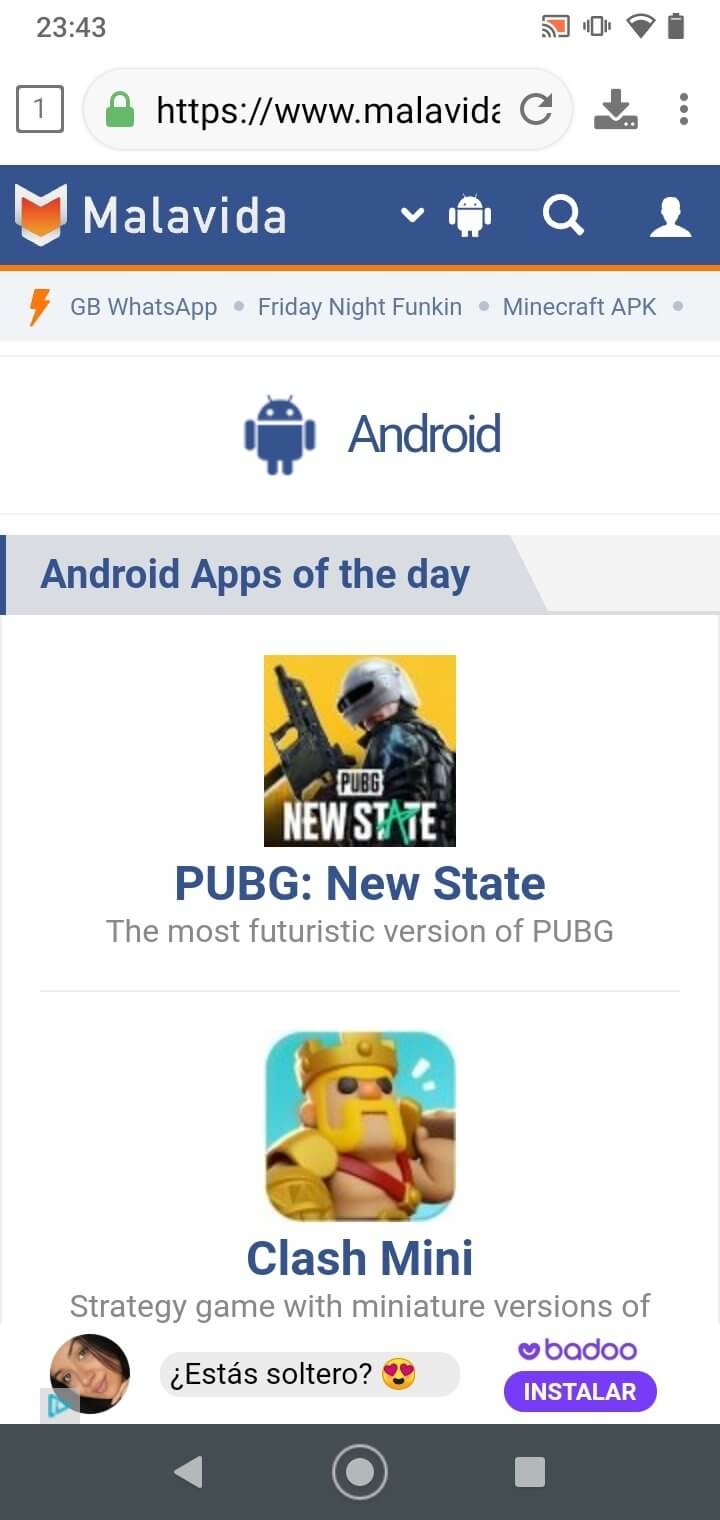Image resolution: width=720 pixels, height=1520 pixels.
Task: Open the Clash Mini app page
Action: point(360,1257)
